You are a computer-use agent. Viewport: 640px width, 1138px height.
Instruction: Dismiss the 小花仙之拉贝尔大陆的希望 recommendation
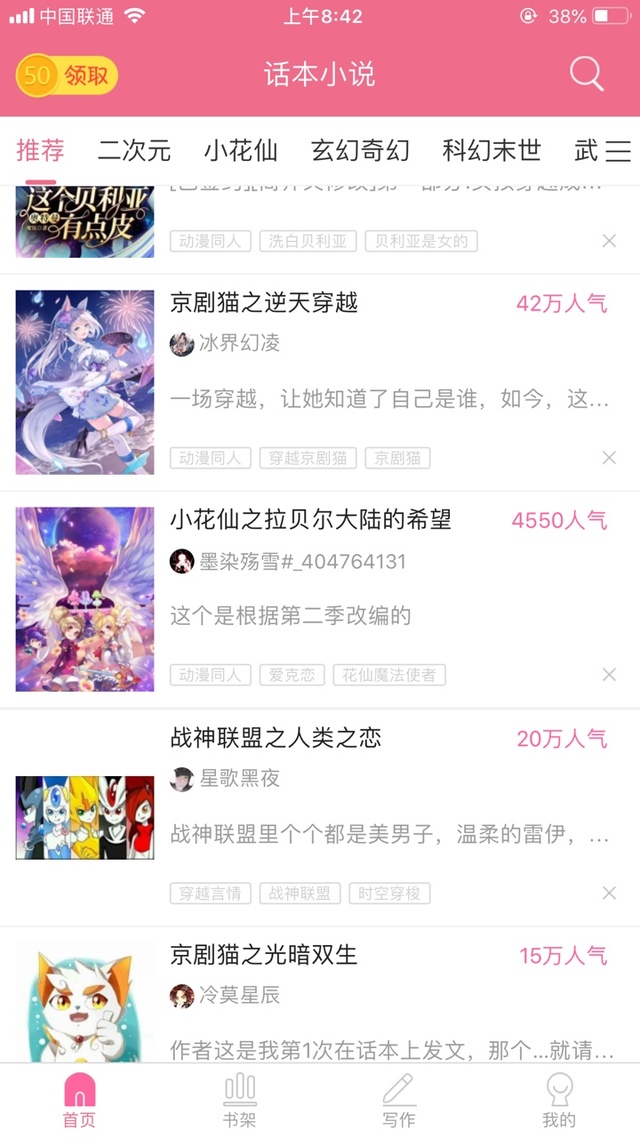[x=609, y=675]
